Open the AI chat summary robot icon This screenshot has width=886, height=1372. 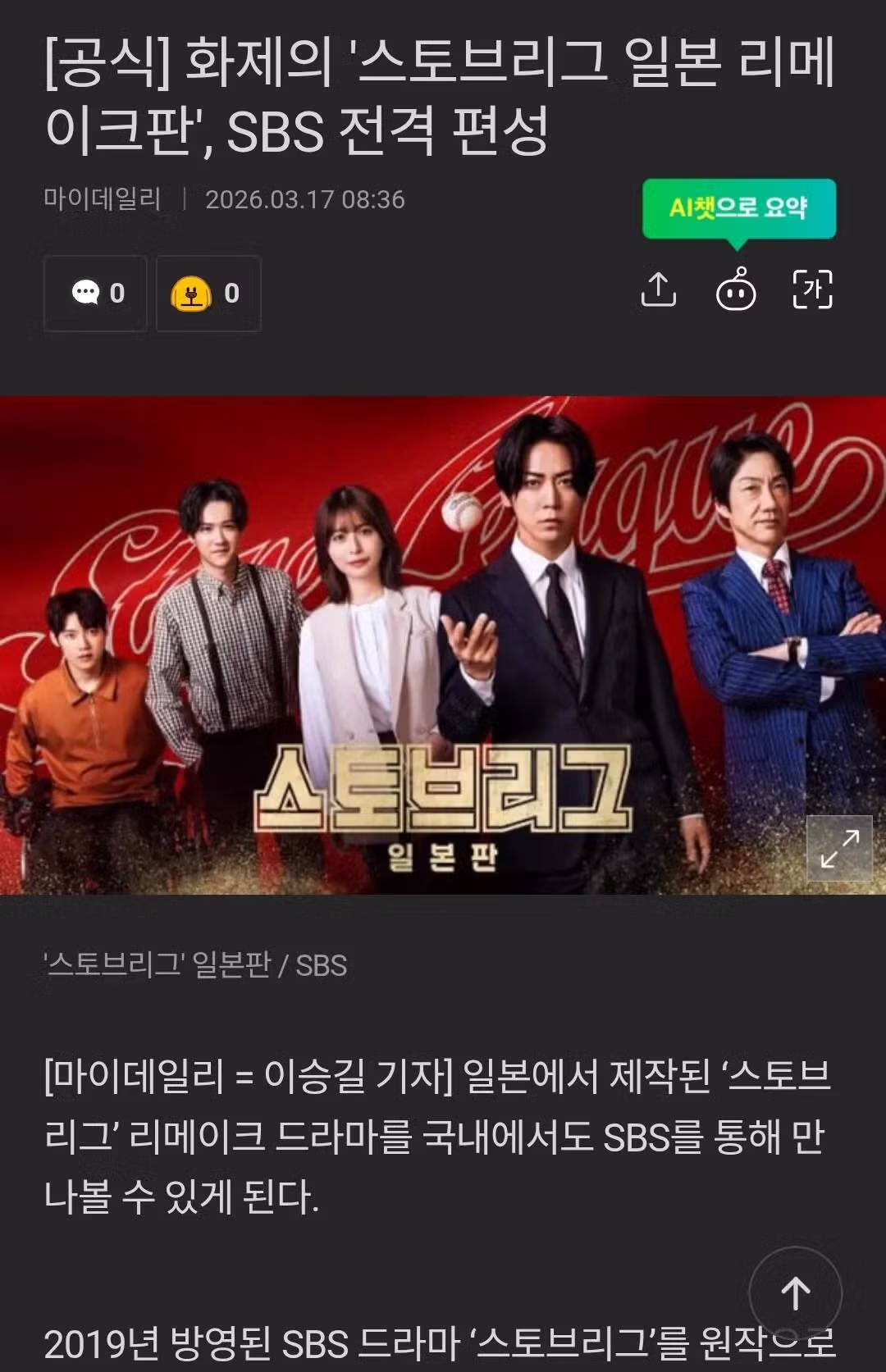[736, 290]
